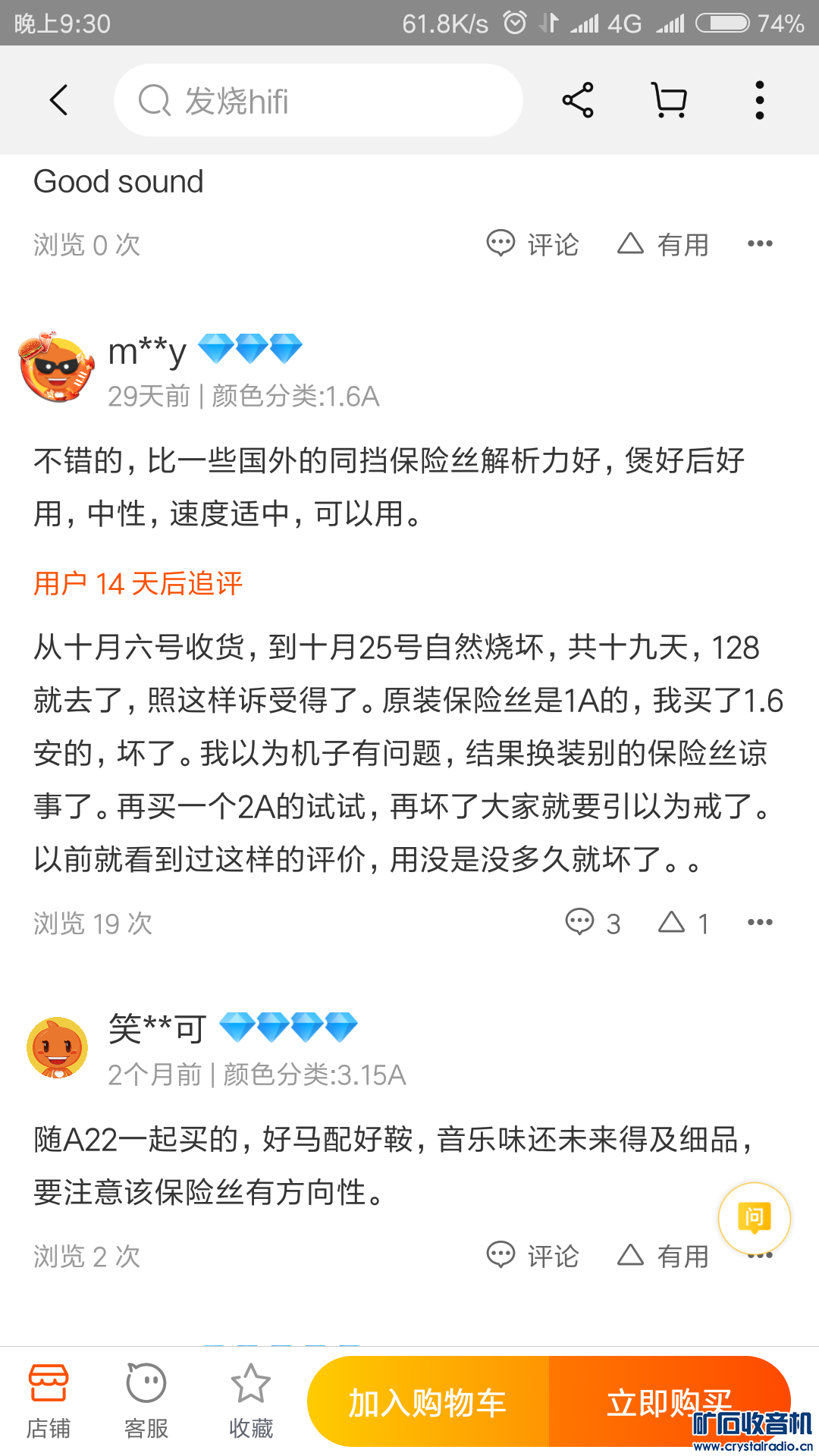Open the floating 问 ask button
This screenshot has width=819, height=1456.
(x=754, y=1219)
